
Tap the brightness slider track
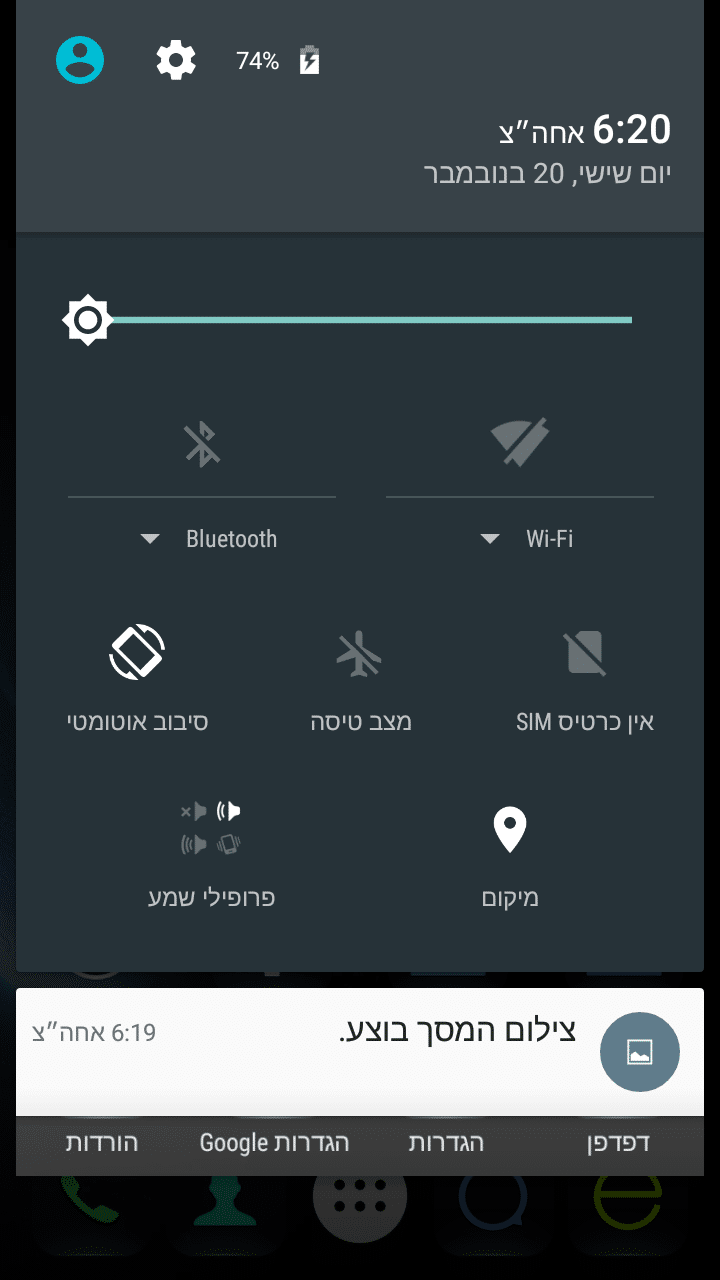click(370, 320)
